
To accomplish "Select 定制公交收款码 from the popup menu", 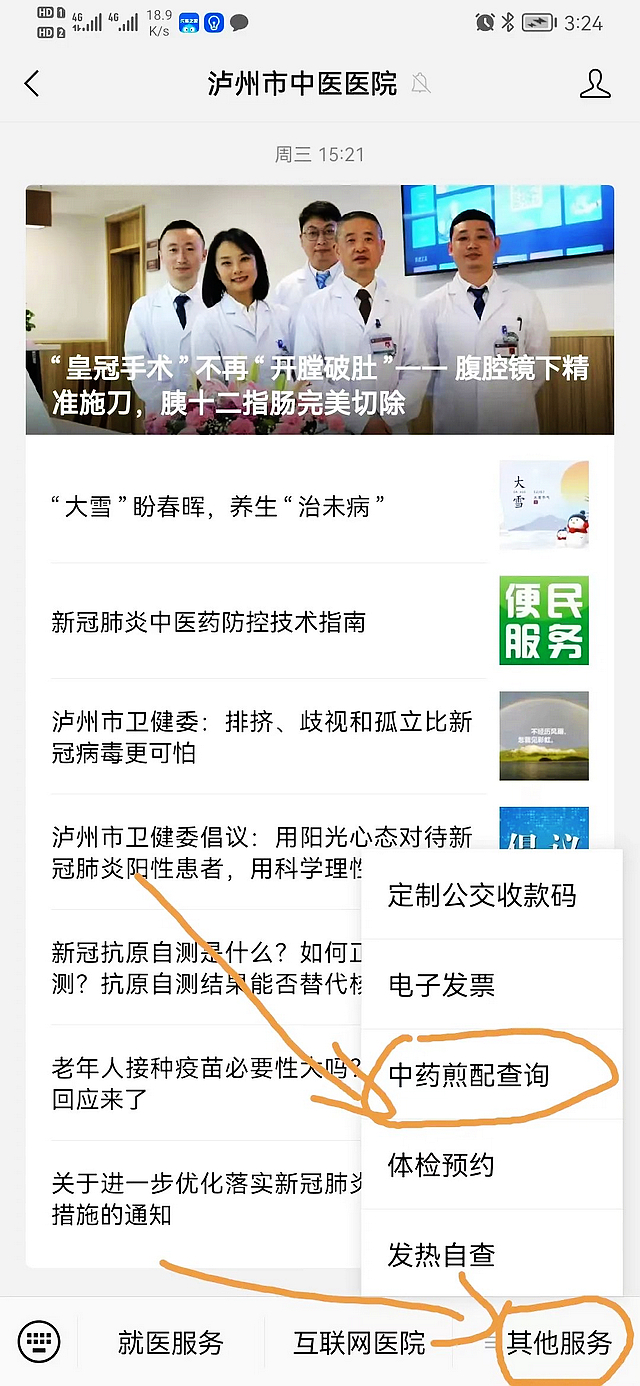I will 482,895.
